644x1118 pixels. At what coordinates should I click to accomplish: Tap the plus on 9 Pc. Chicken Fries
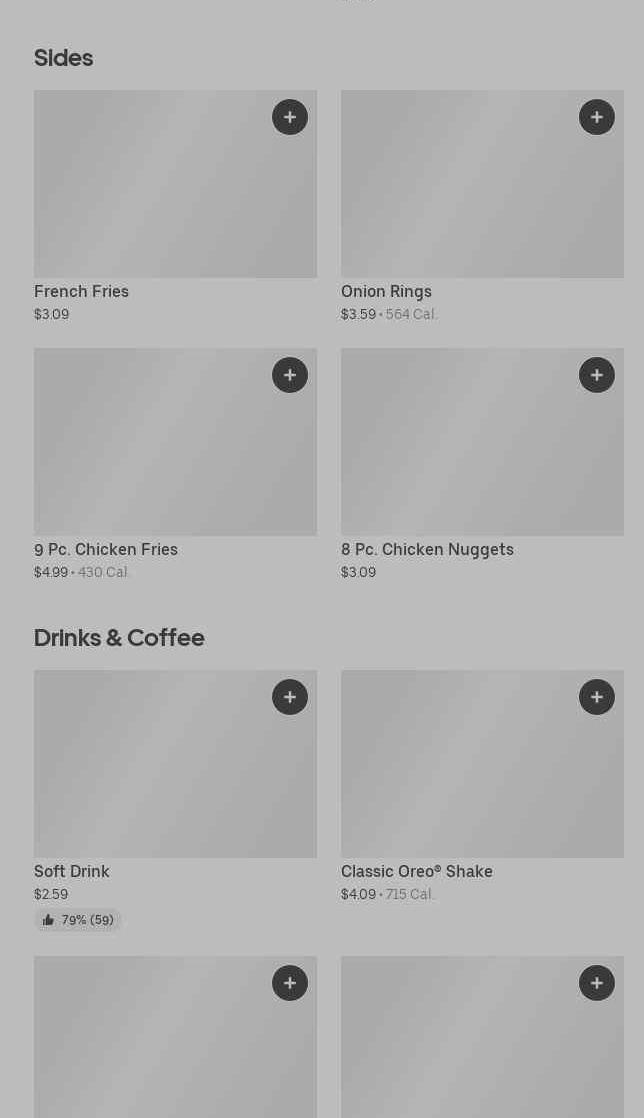point(290,375)
